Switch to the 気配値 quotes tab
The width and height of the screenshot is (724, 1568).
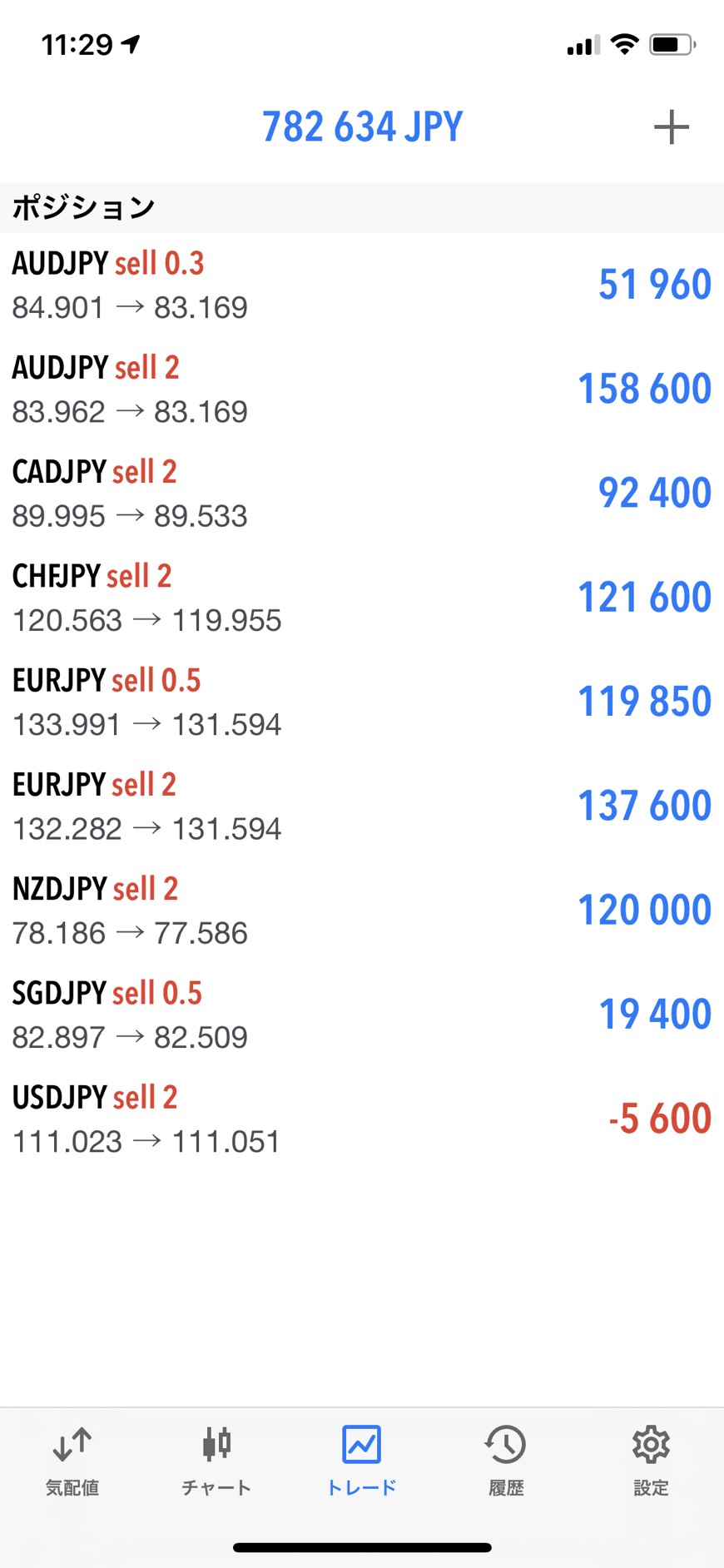point(72,1461)
